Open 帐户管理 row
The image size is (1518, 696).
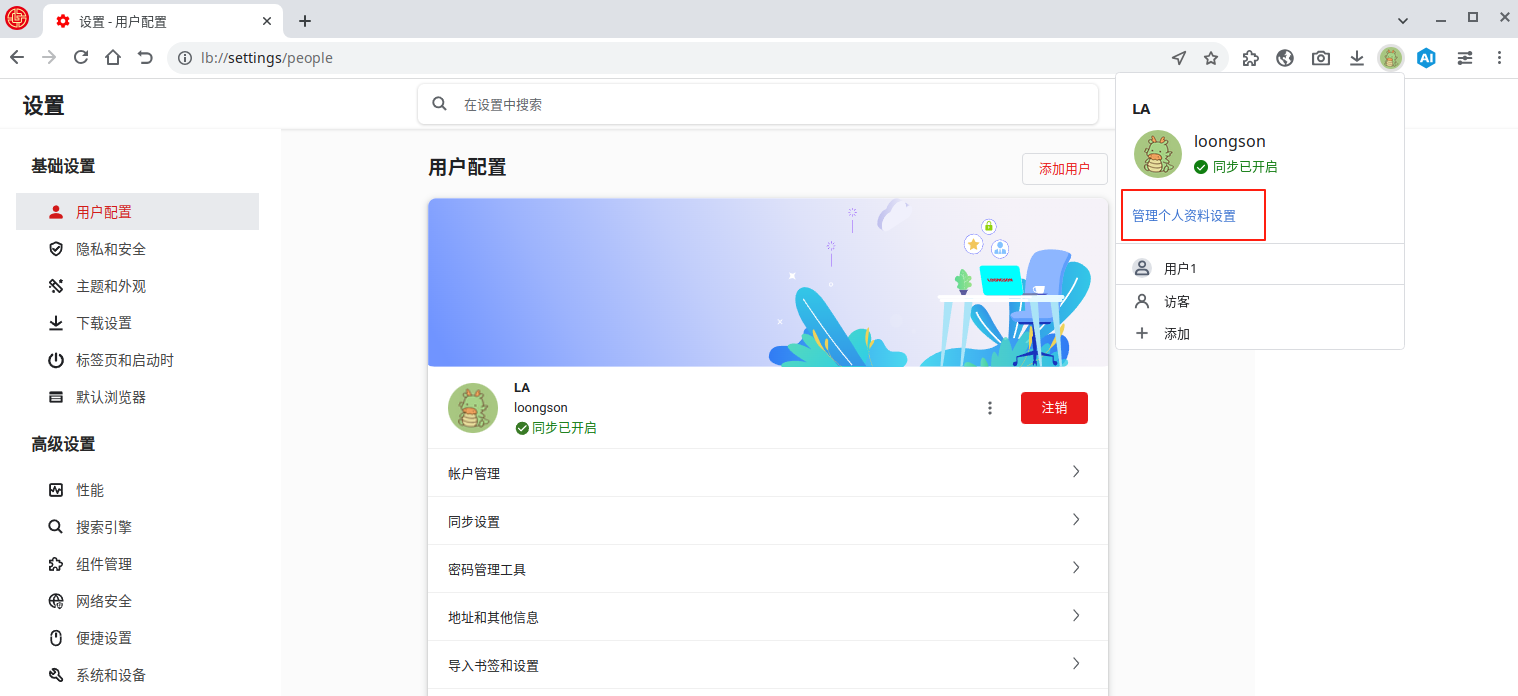[767, 473]
